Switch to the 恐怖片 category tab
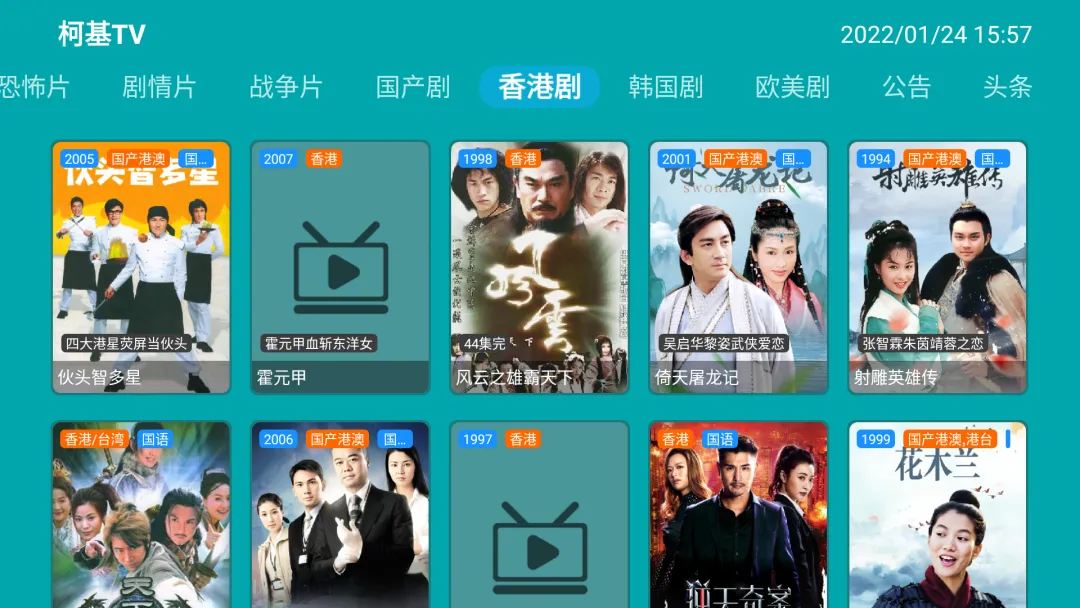 pyautogui.click(x=36, y=87)
